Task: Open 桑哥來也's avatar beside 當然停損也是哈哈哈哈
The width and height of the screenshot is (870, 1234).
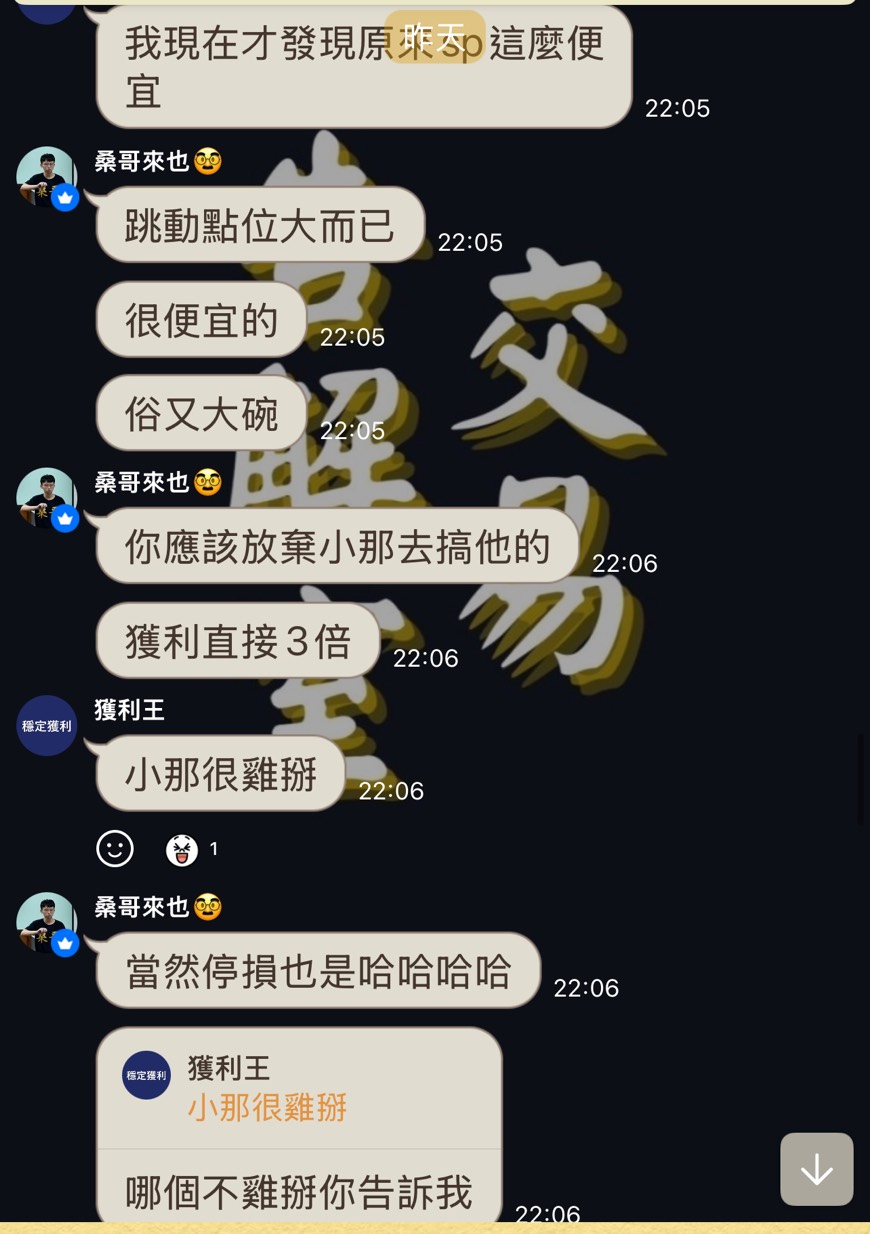Action: pyautogui.click(x=47, y=922)
